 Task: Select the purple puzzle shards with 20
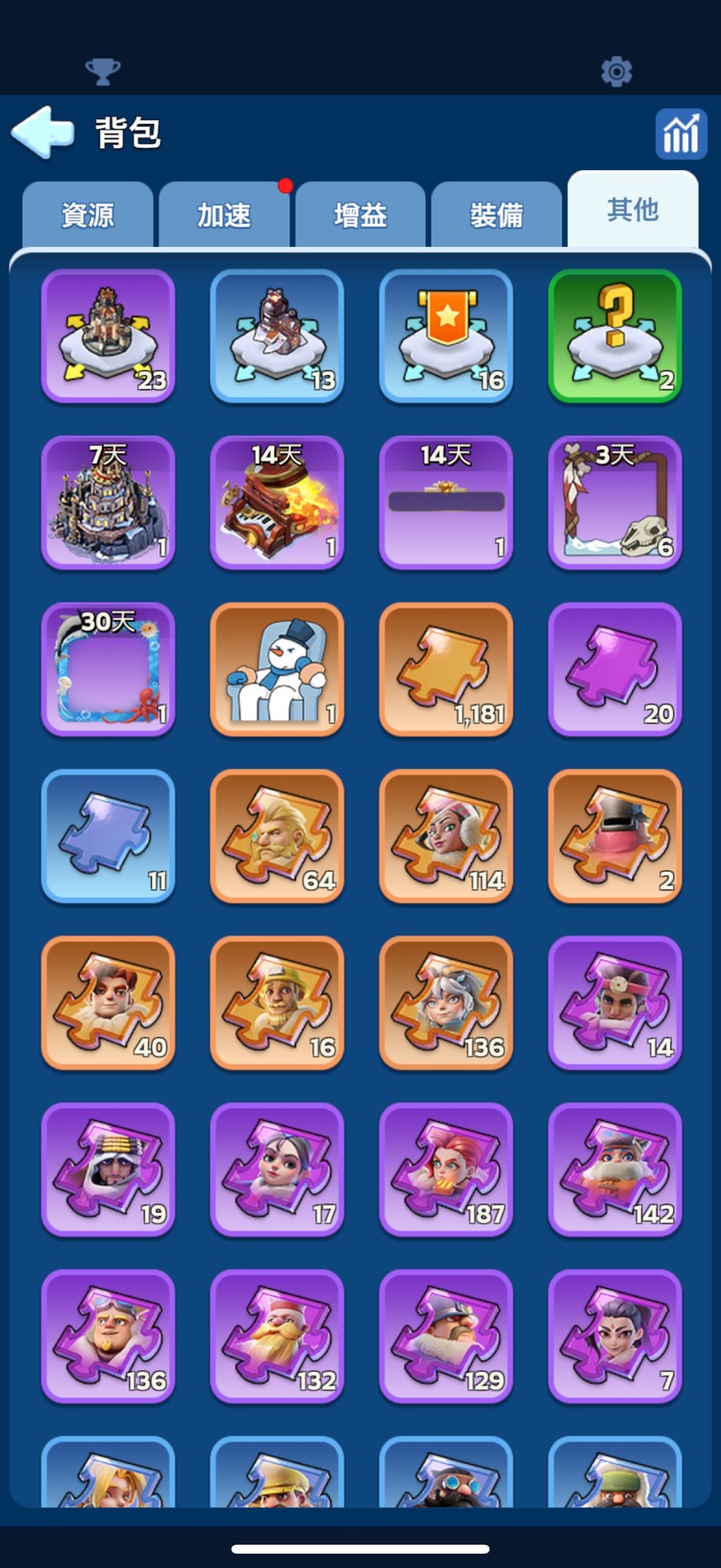click(x=615, y=669)
